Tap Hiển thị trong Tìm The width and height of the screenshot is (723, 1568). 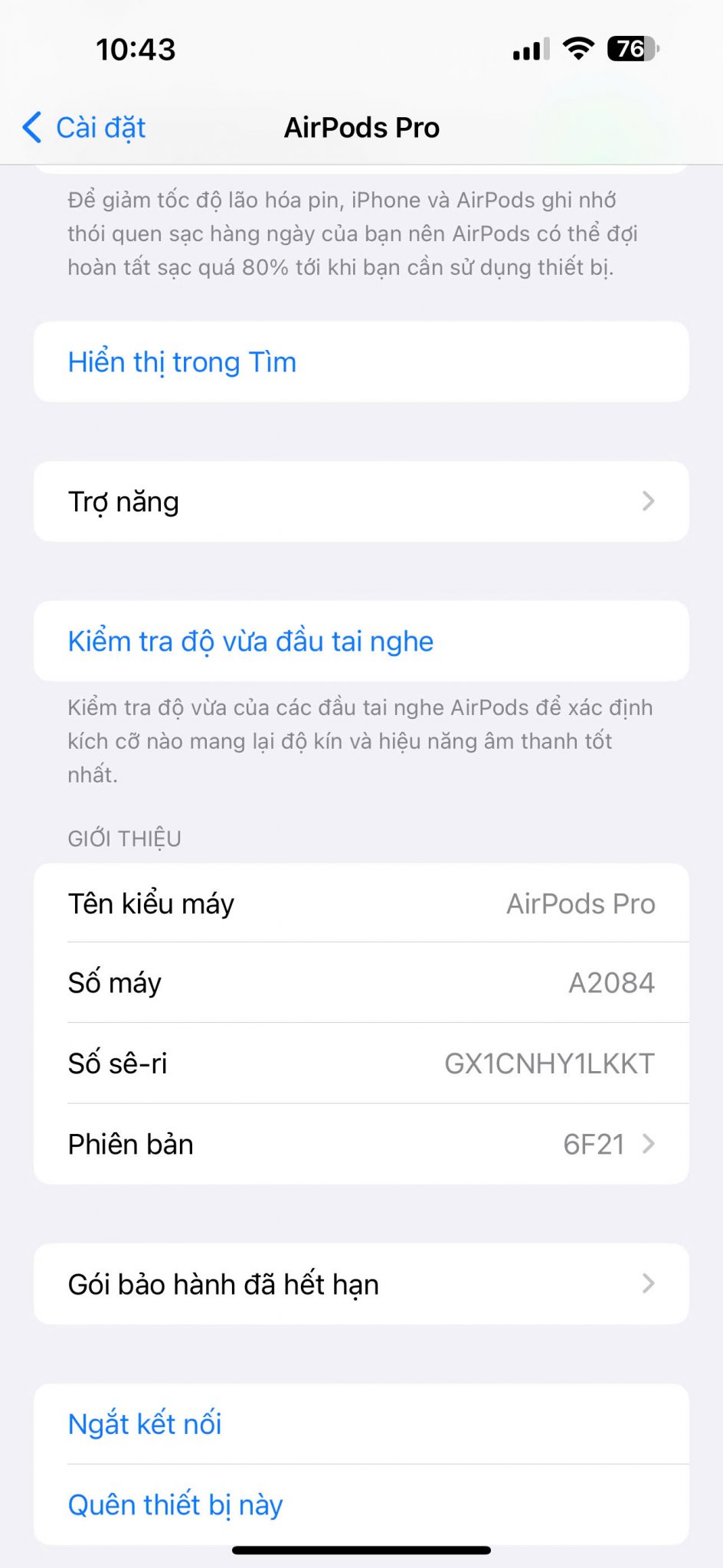point(361,361)
